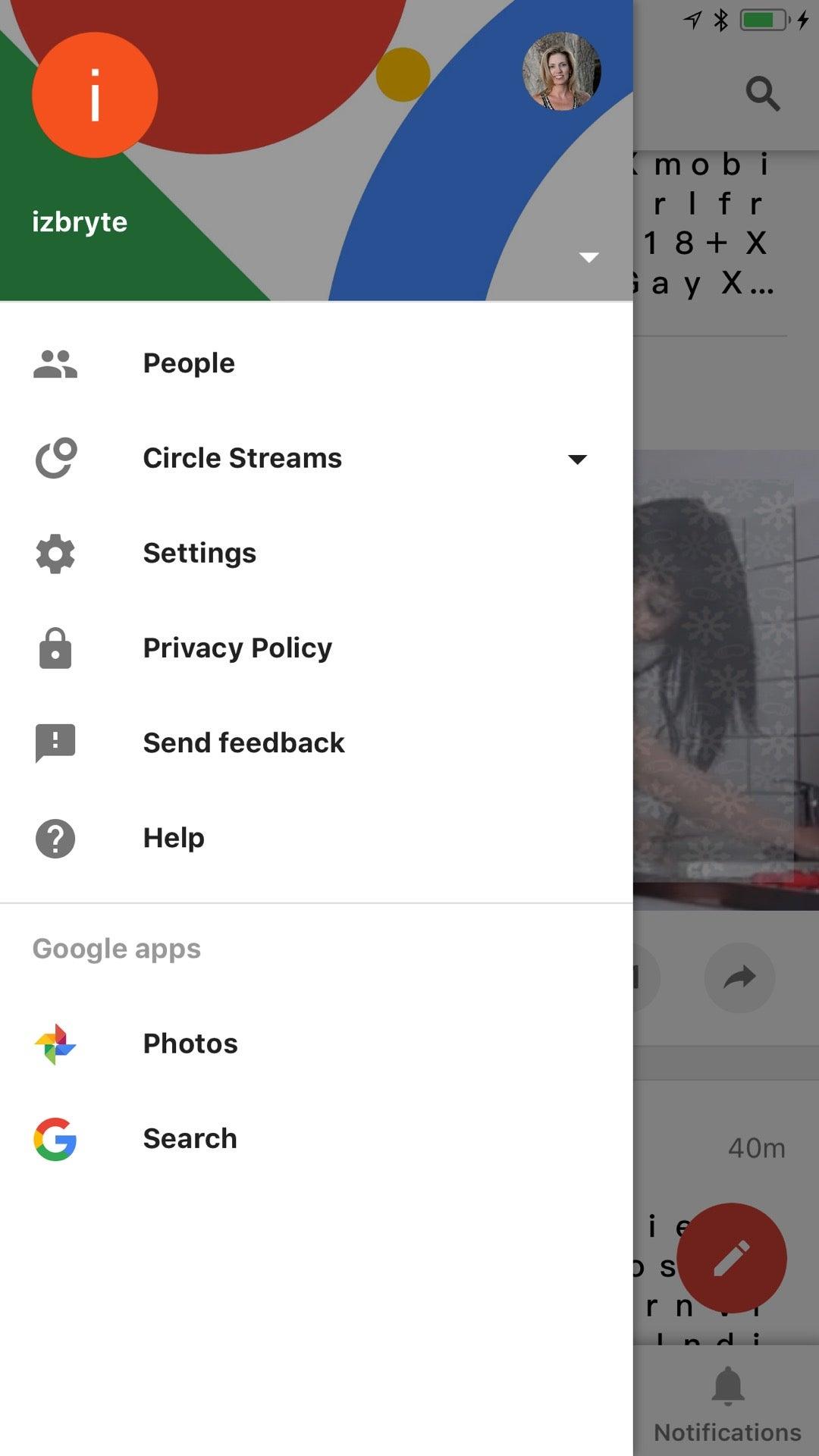Go to Settings

point(199,554)
